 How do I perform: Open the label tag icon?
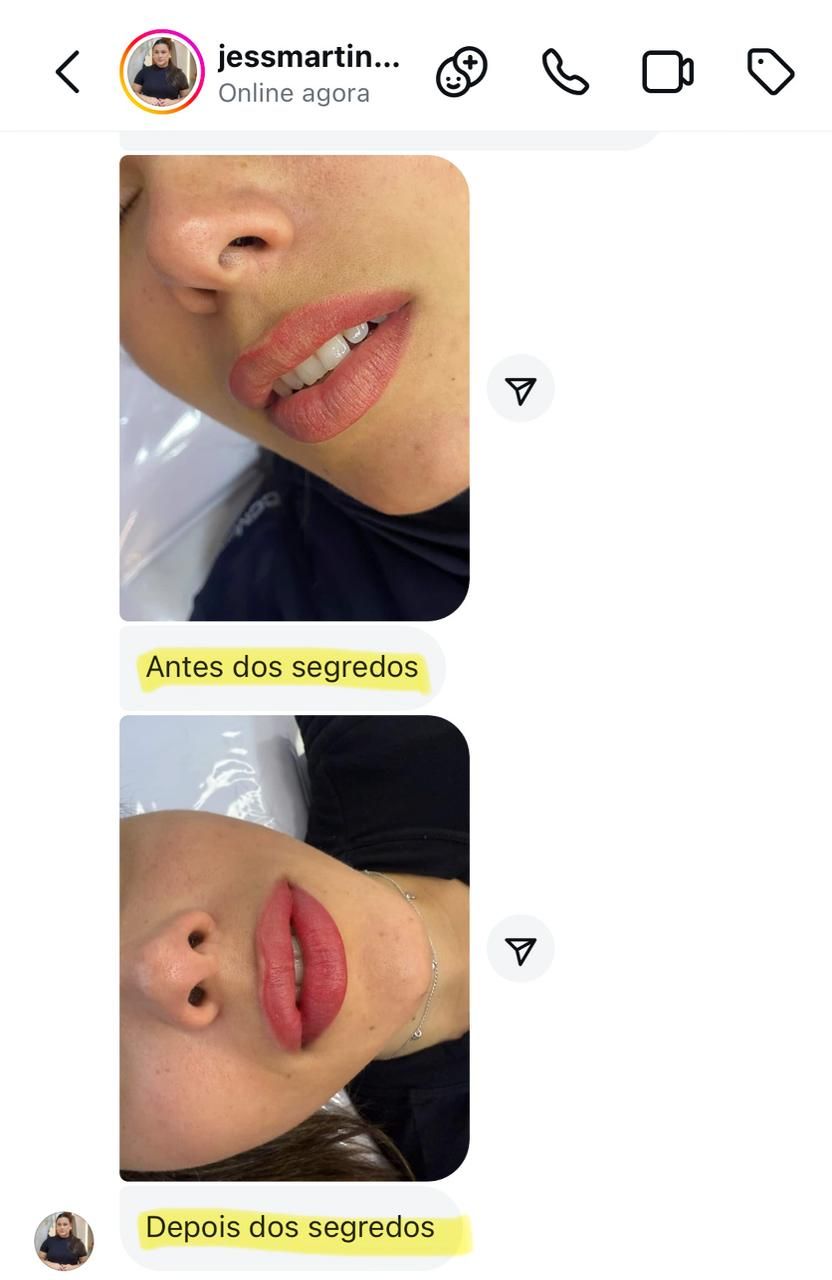click(770, 72)
